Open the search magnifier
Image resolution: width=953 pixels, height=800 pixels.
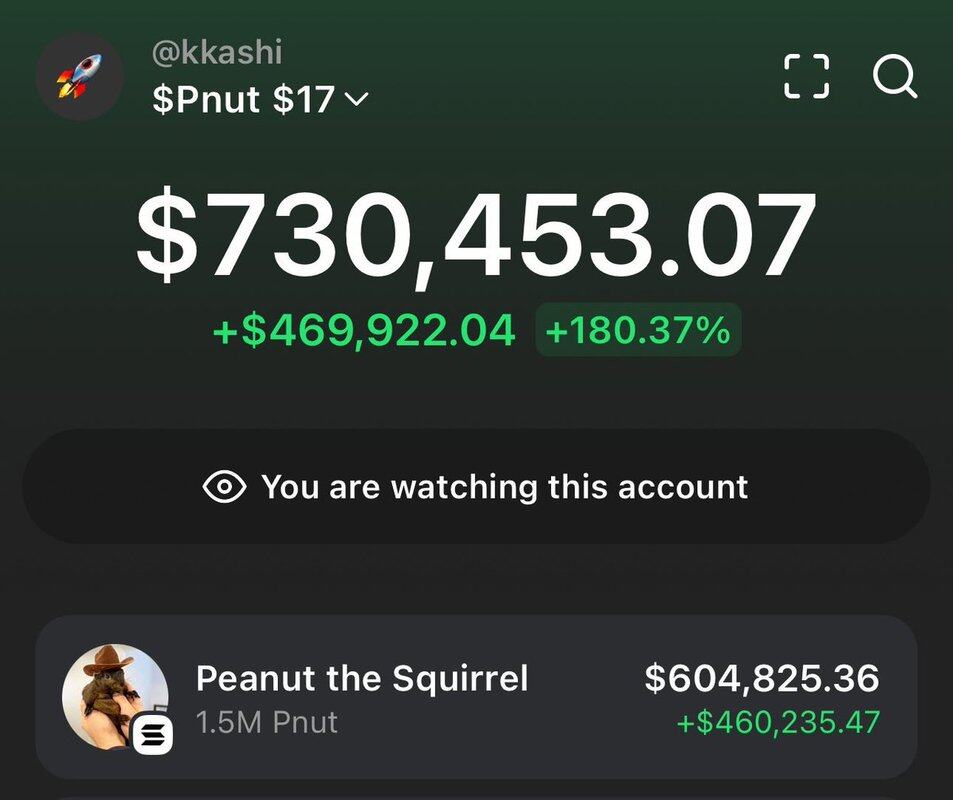[894, 76]
